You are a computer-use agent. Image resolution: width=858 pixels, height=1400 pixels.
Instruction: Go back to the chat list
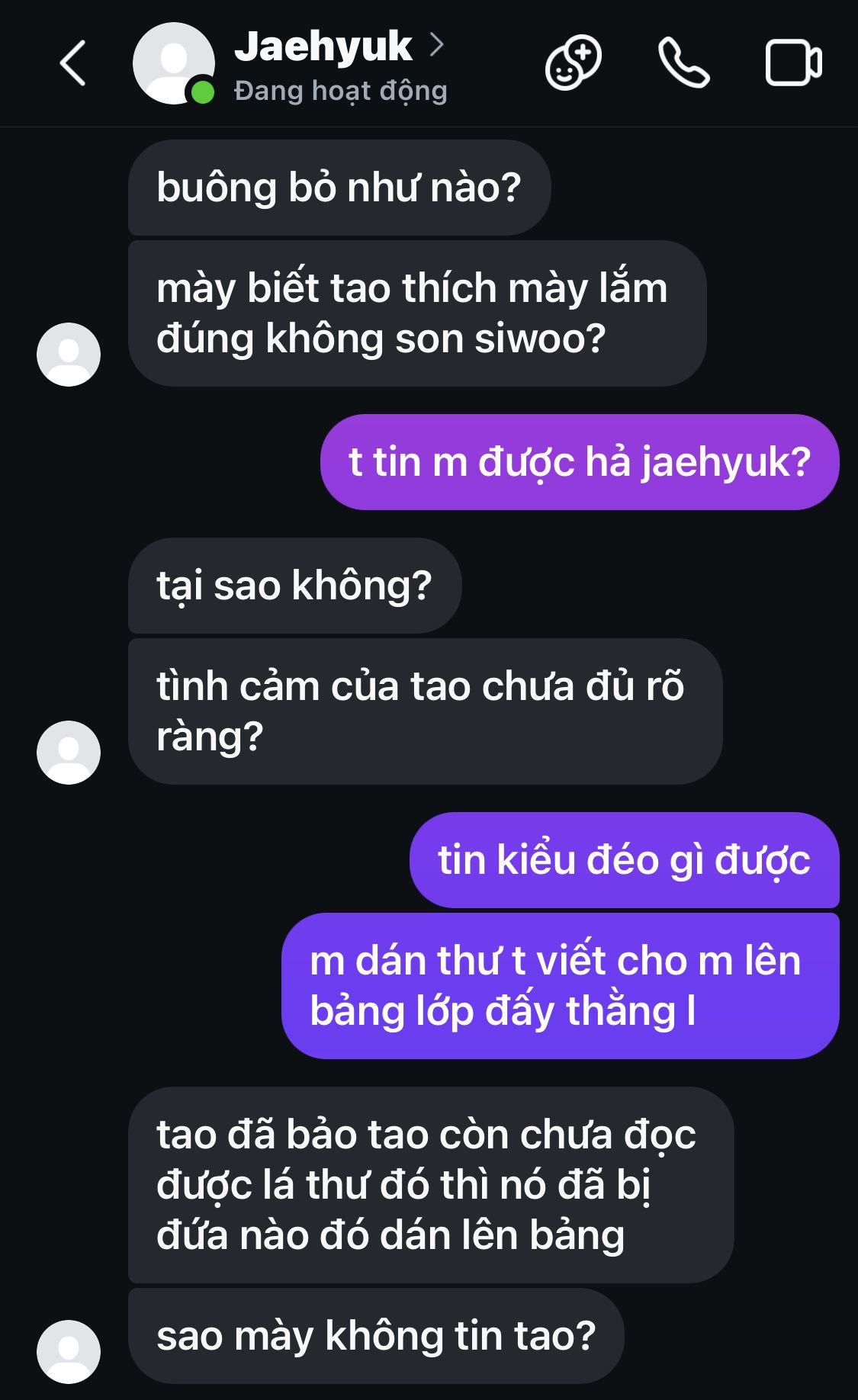(x=72, y=63)
